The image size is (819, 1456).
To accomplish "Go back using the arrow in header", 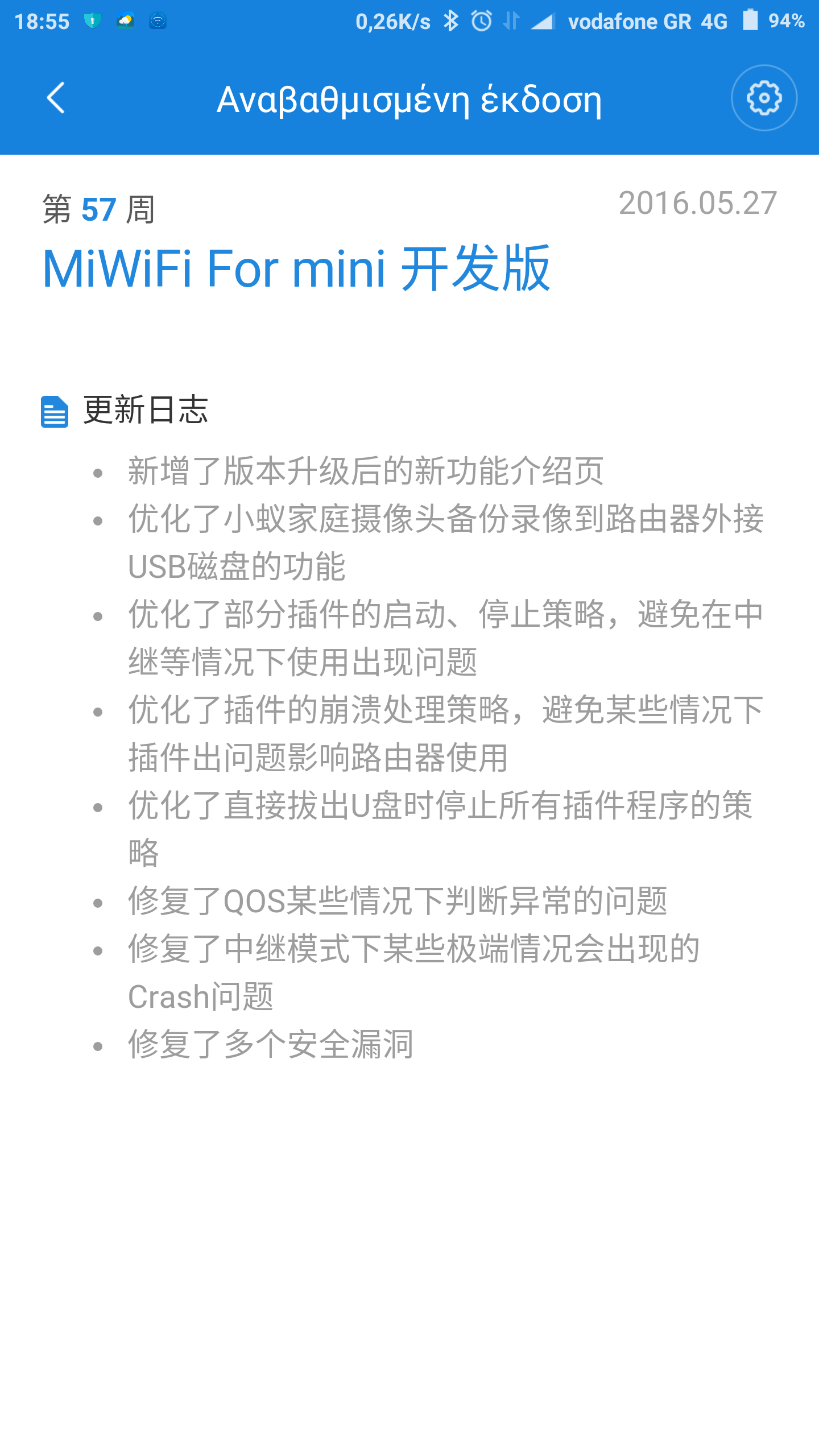I will pos(56,98).
